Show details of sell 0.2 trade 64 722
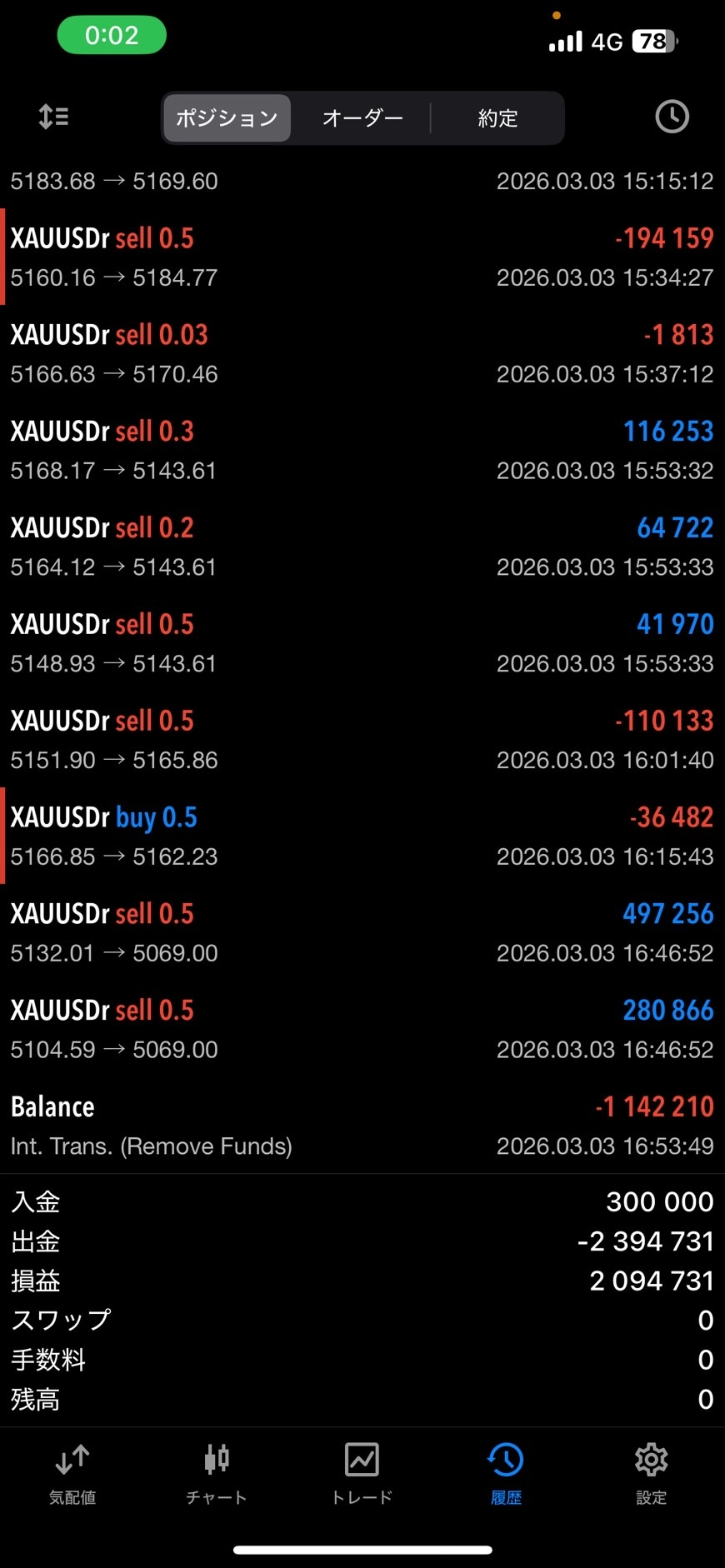The width and height of the screenshot is (725, 1568). [362, 547]
